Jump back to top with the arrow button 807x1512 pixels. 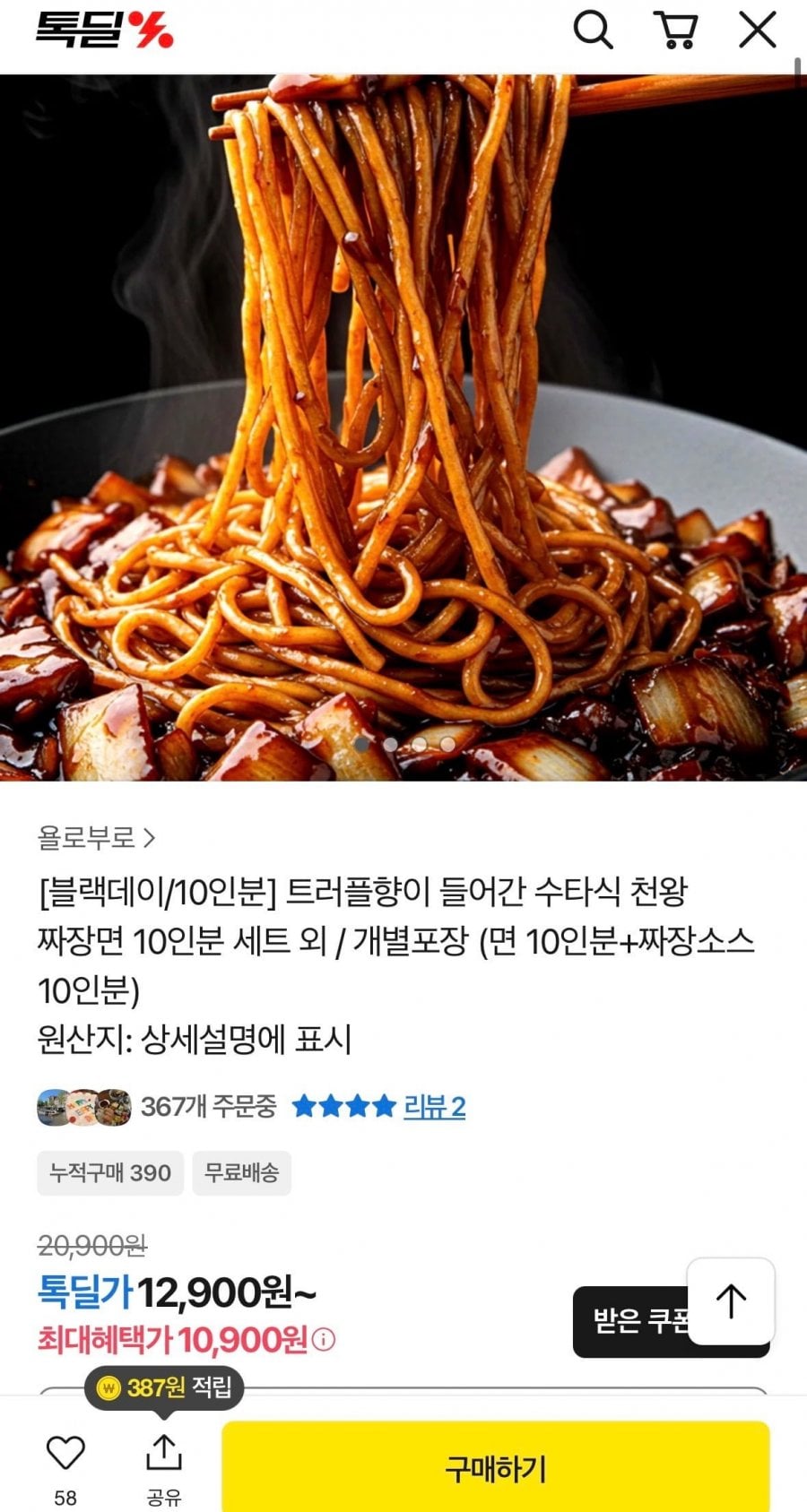point(731,1301)
